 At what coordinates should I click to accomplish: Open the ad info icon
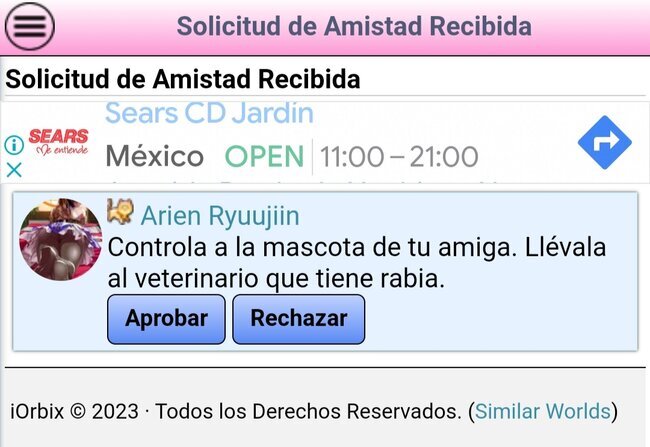point(14,145)
